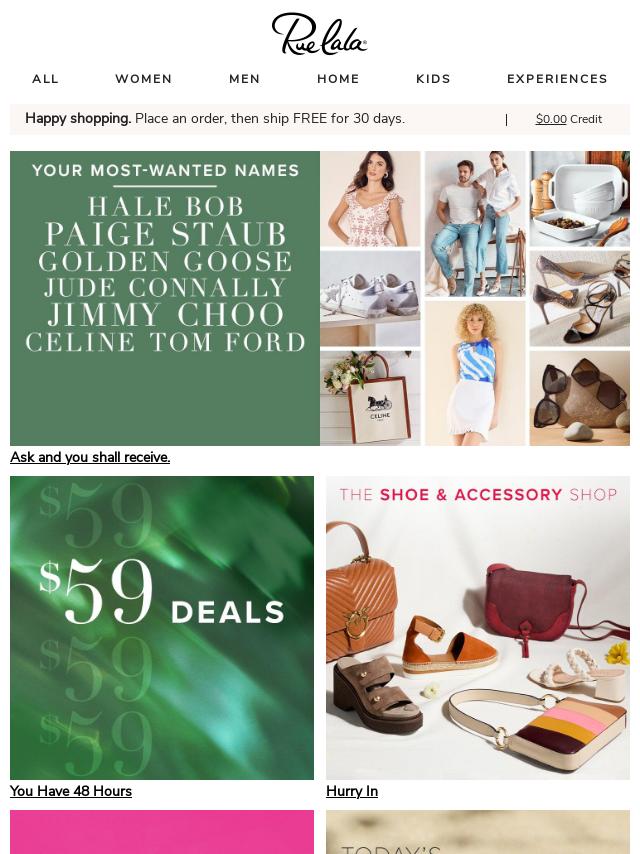Screen dimensions: 640x854
Task: Follow the 'Ask and you shall receive' link
Action: tap(90, 457)
